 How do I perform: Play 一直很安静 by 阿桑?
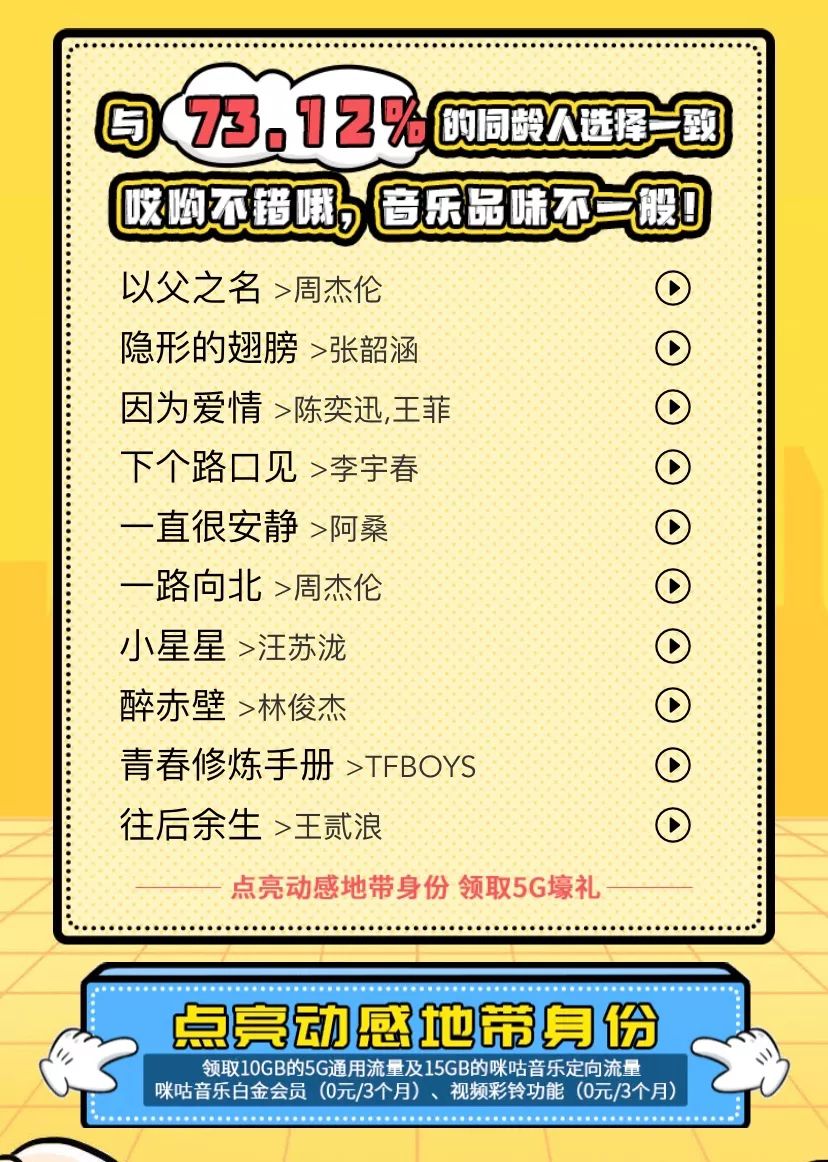(673, 526)
